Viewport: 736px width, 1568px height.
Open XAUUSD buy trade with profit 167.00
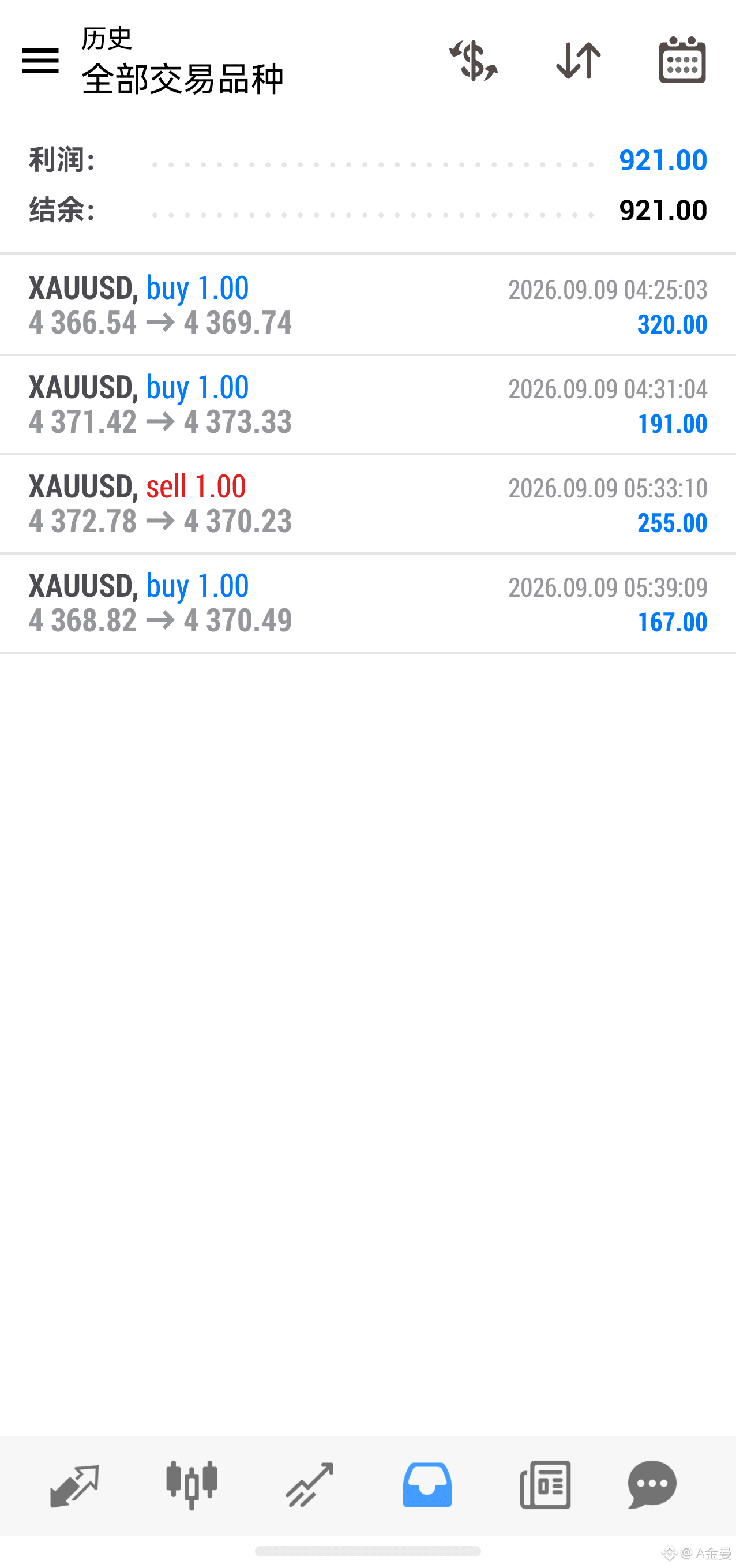click(x=368, y=603)
